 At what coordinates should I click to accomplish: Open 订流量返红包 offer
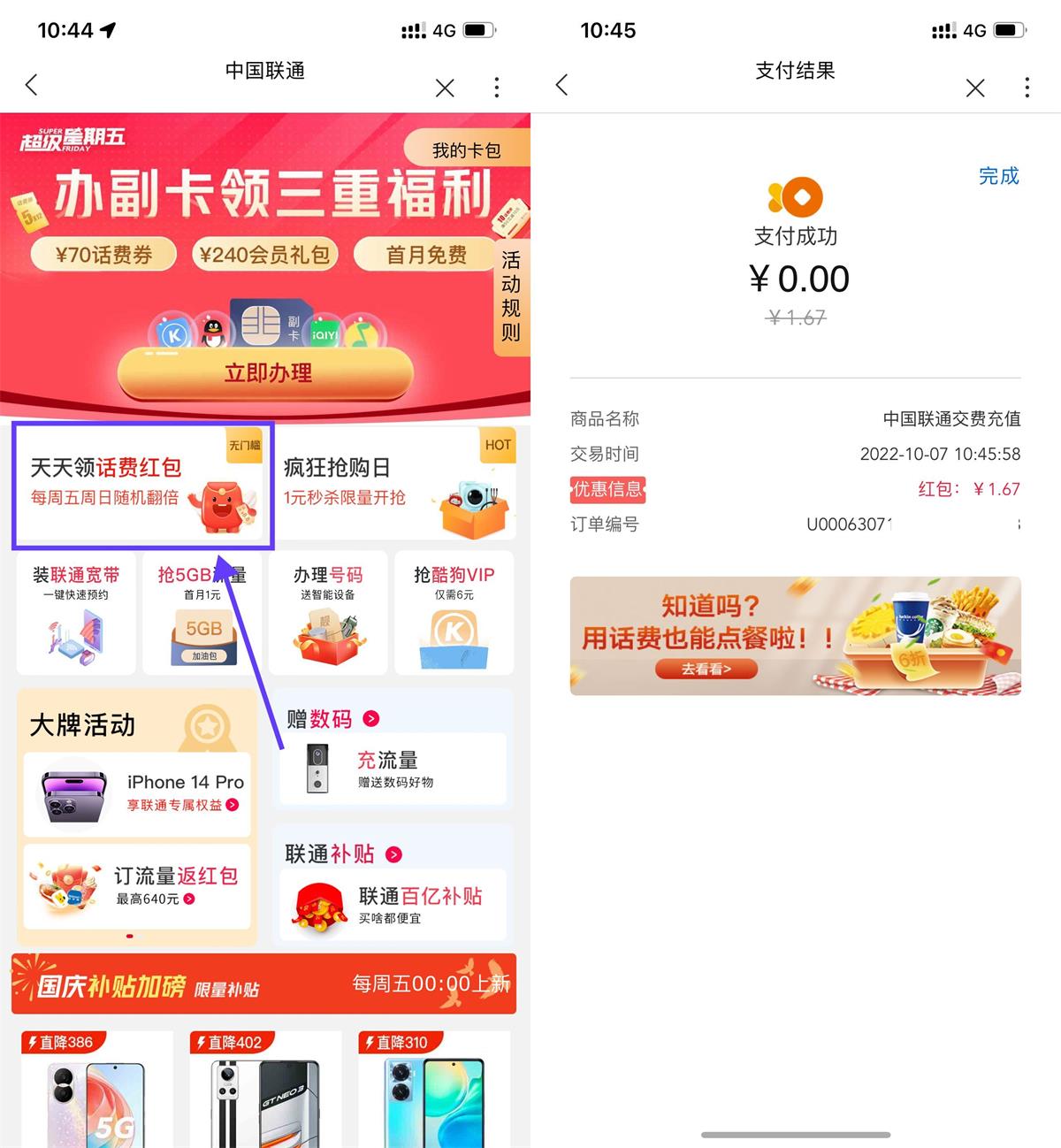tap(137, 886)
